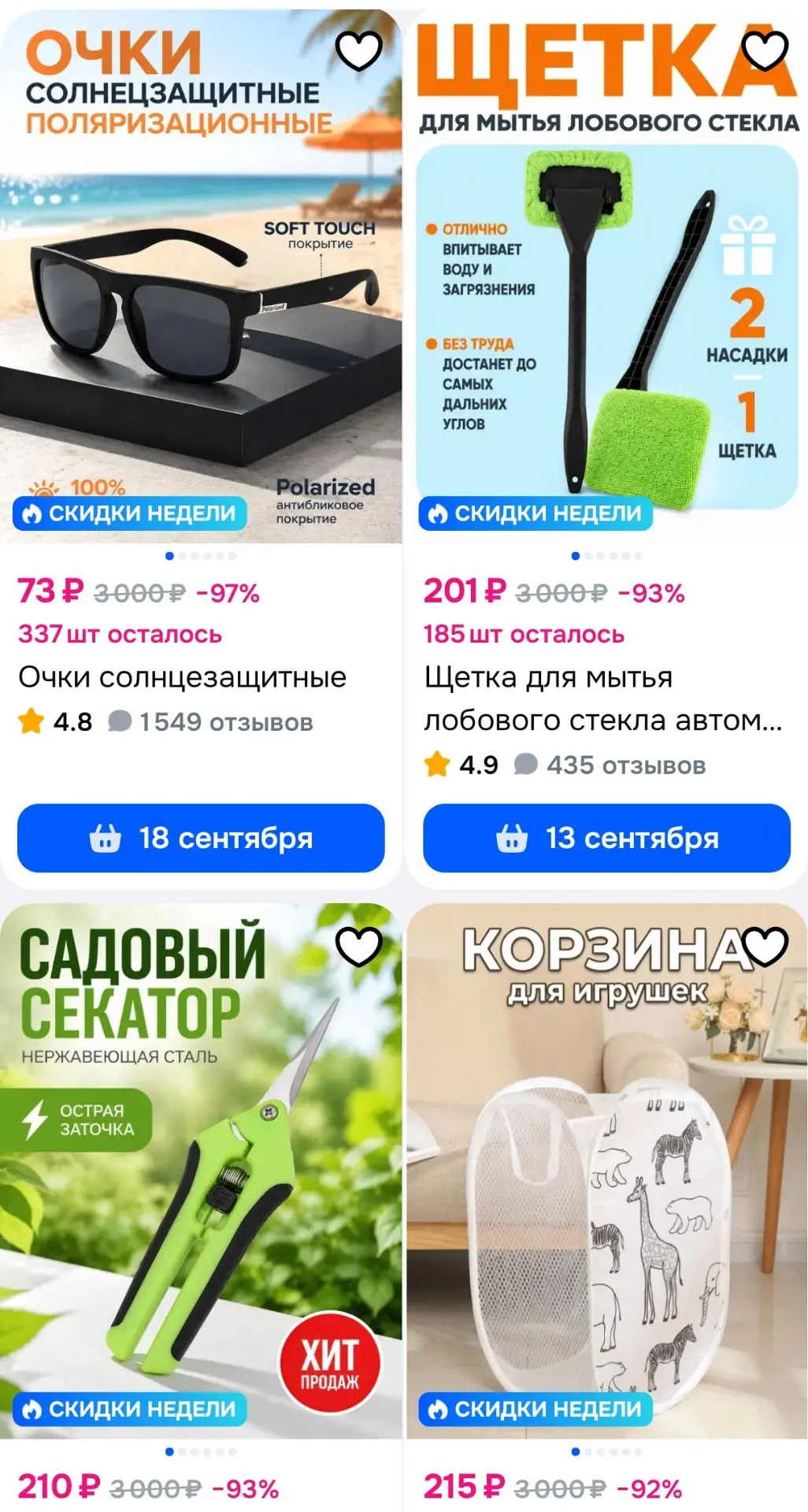Open the Садовый секатор product card

pos(201,1171)
